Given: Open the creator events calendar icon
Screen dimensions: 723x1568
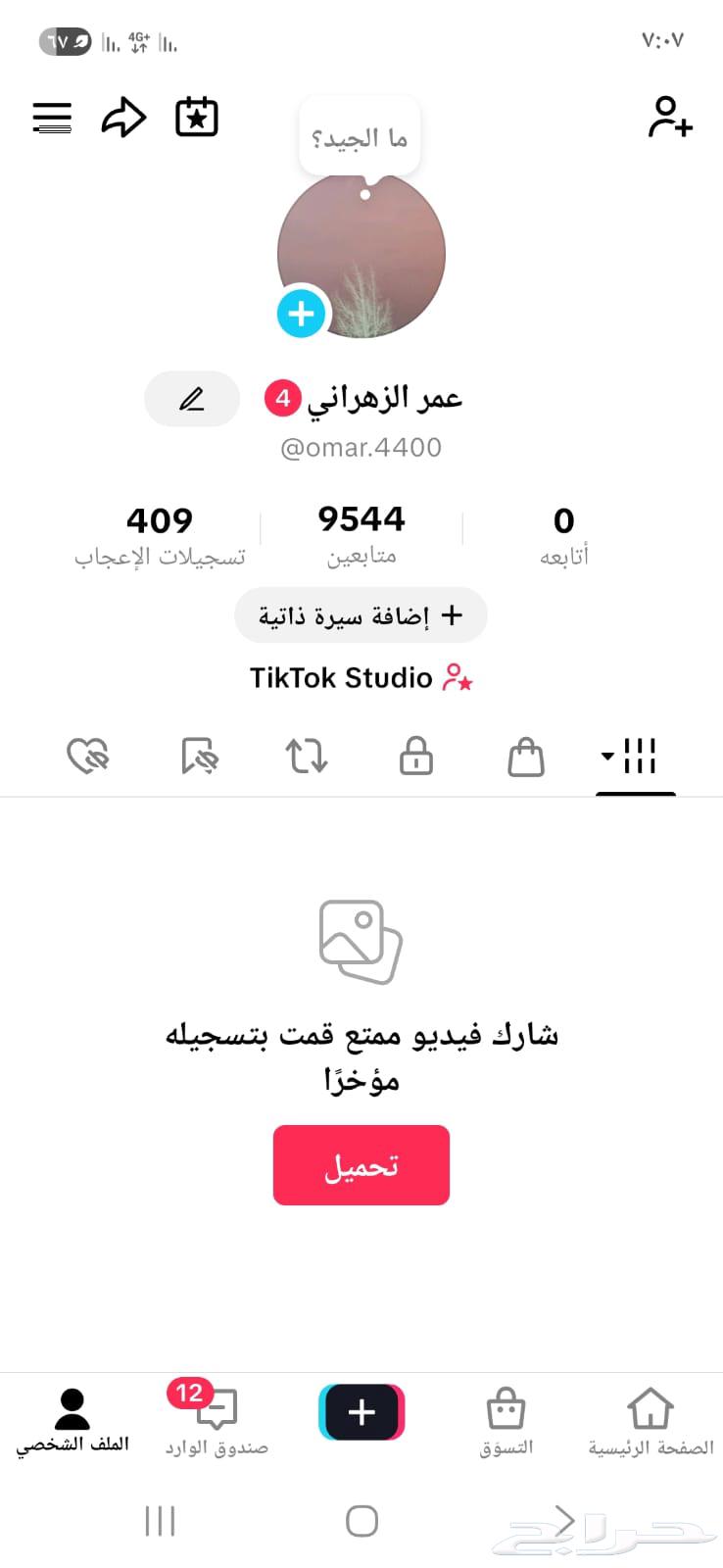Looking at the screenshot, I should pyautogui.click(x=195, y=116).
